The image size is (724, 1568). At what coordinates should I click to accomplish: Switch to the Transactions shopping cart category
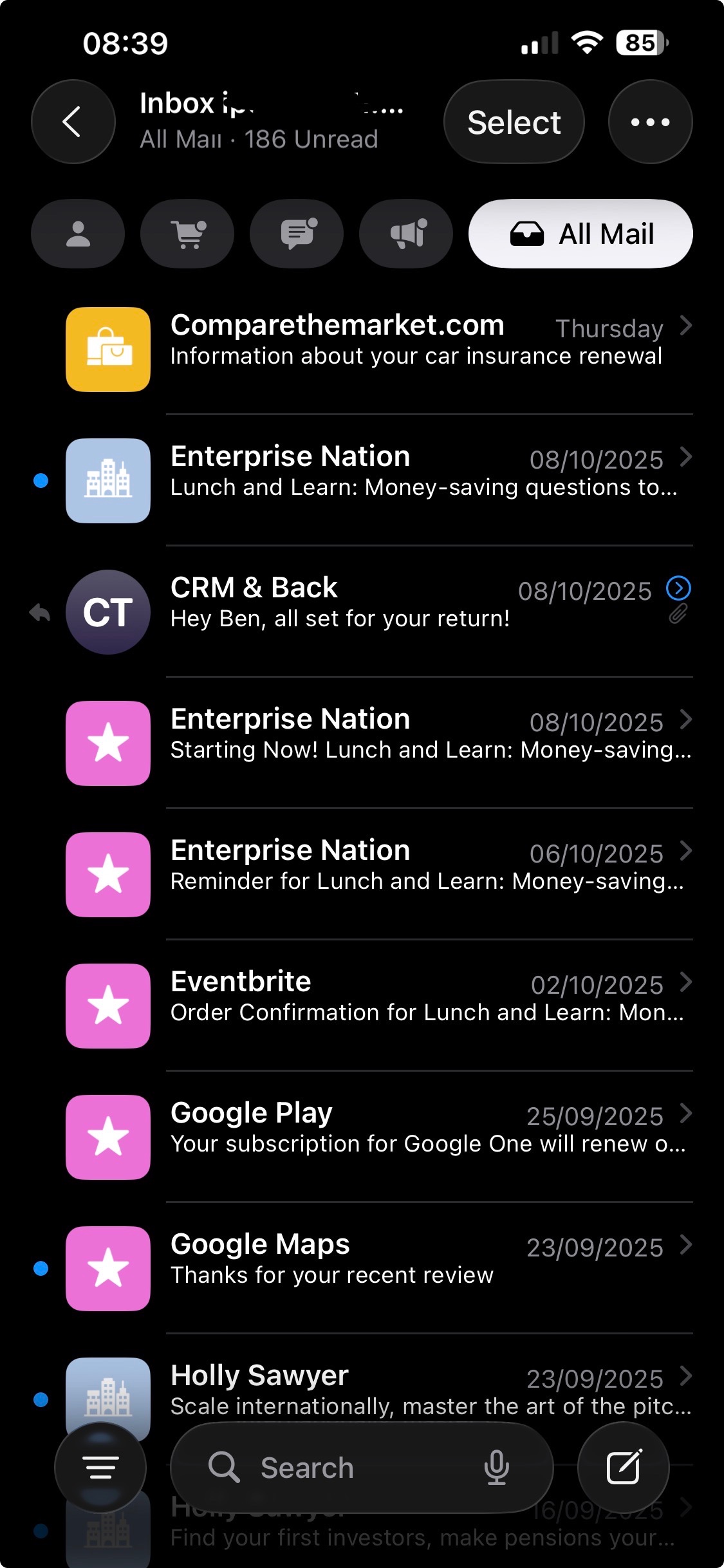pos(187,234)
